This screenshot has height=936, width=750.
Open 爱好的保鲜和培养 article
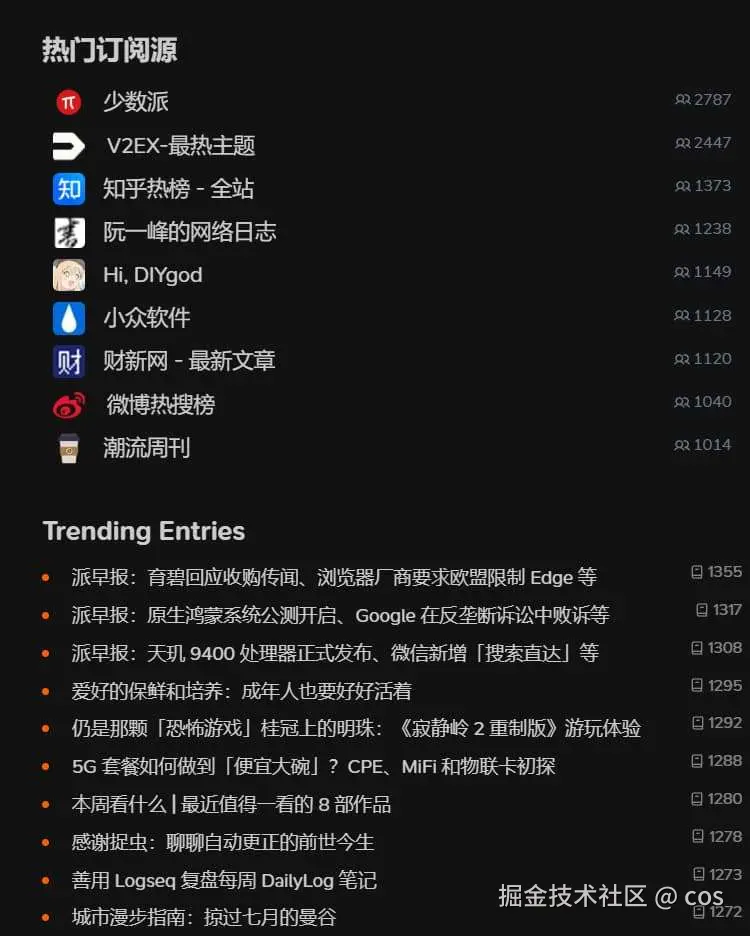[241, 691]
